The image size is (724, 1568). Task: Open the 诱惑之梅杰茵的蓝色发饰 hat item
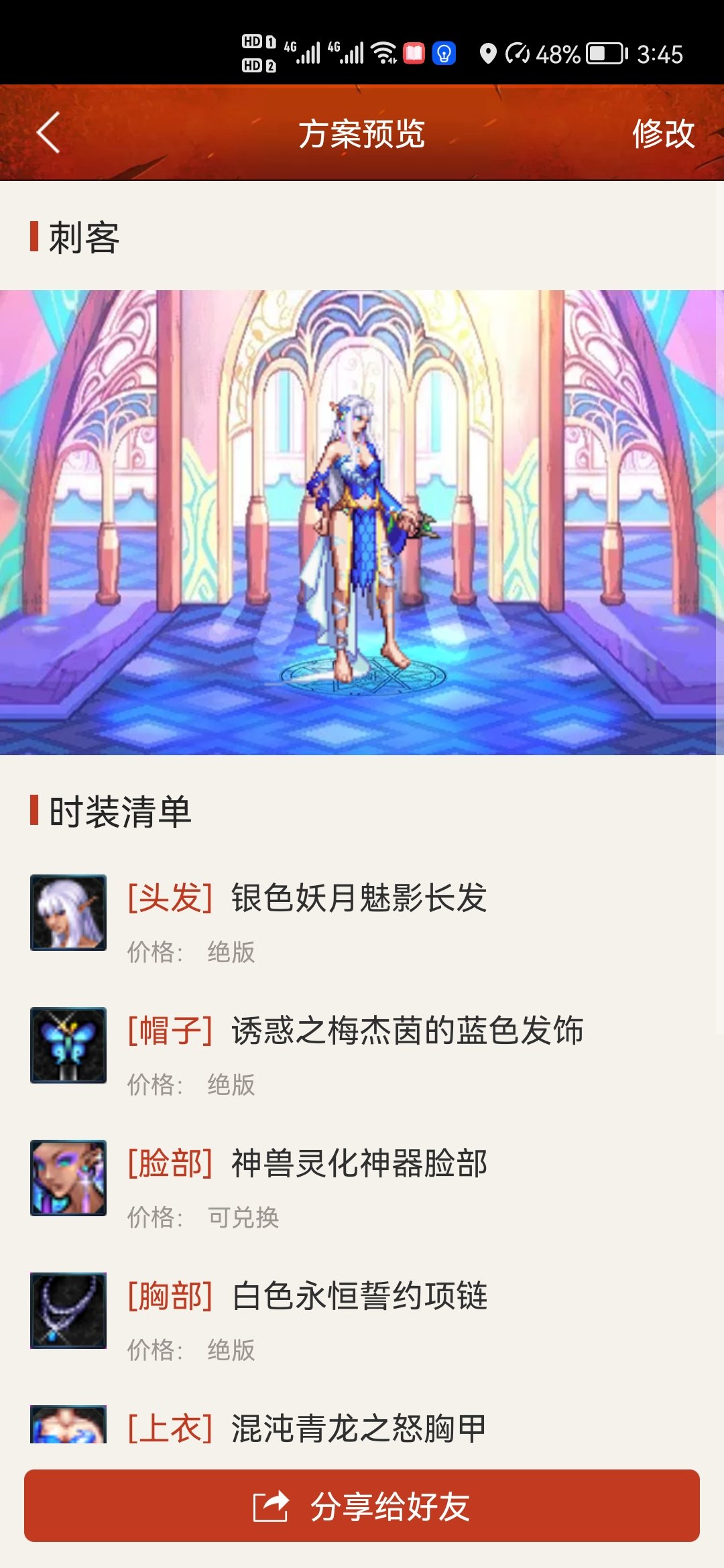[x=362, y=1053]
